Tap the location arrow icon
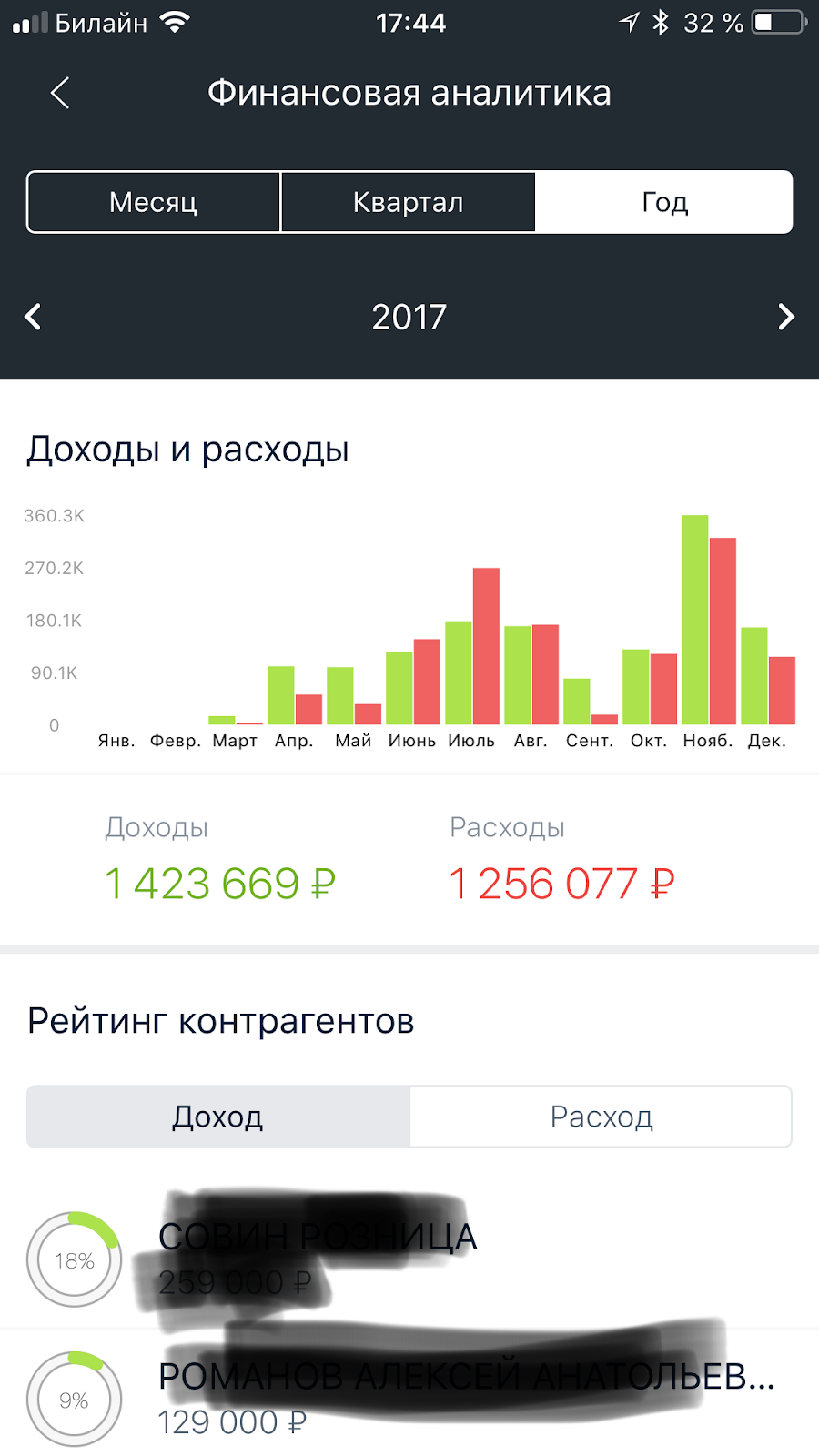This screenshot has height=1456, width=819. (x=629, y=22)
